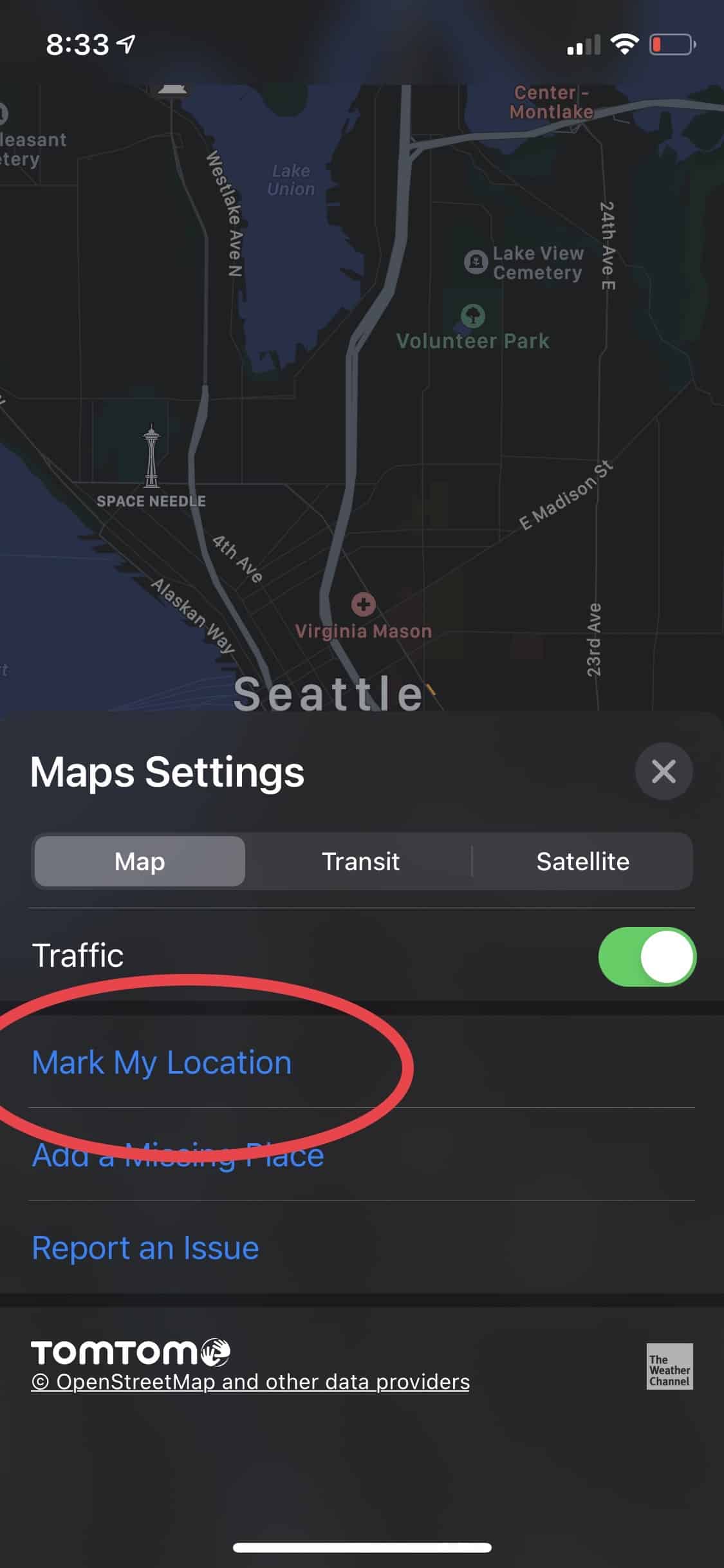Image resolution: width=724 pixels, height=1568 pixels.
Task: Switch to the Transit view
Action: 360,861
